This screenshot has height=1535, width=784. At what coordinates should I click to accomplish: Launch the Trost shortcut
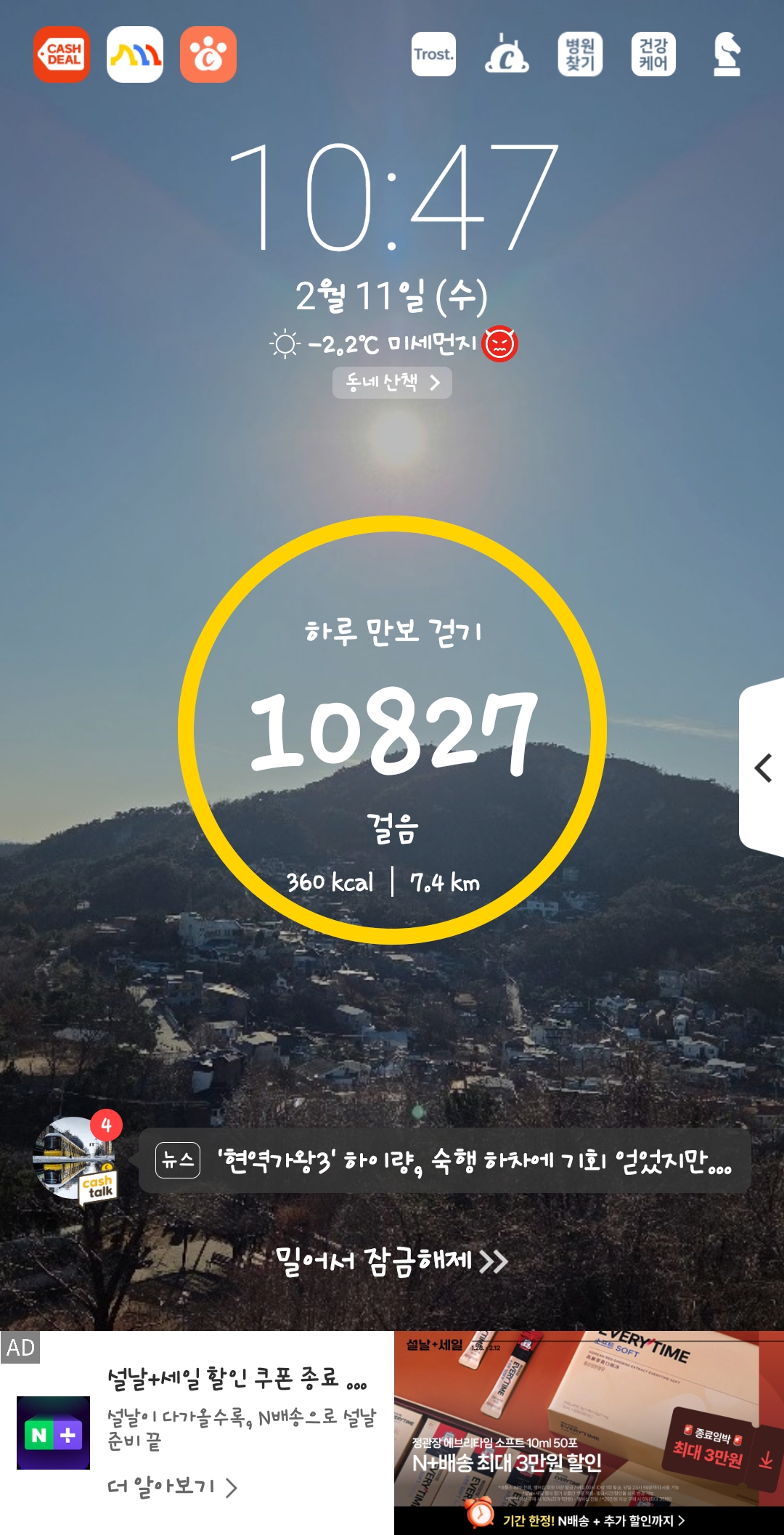(433, 54)
